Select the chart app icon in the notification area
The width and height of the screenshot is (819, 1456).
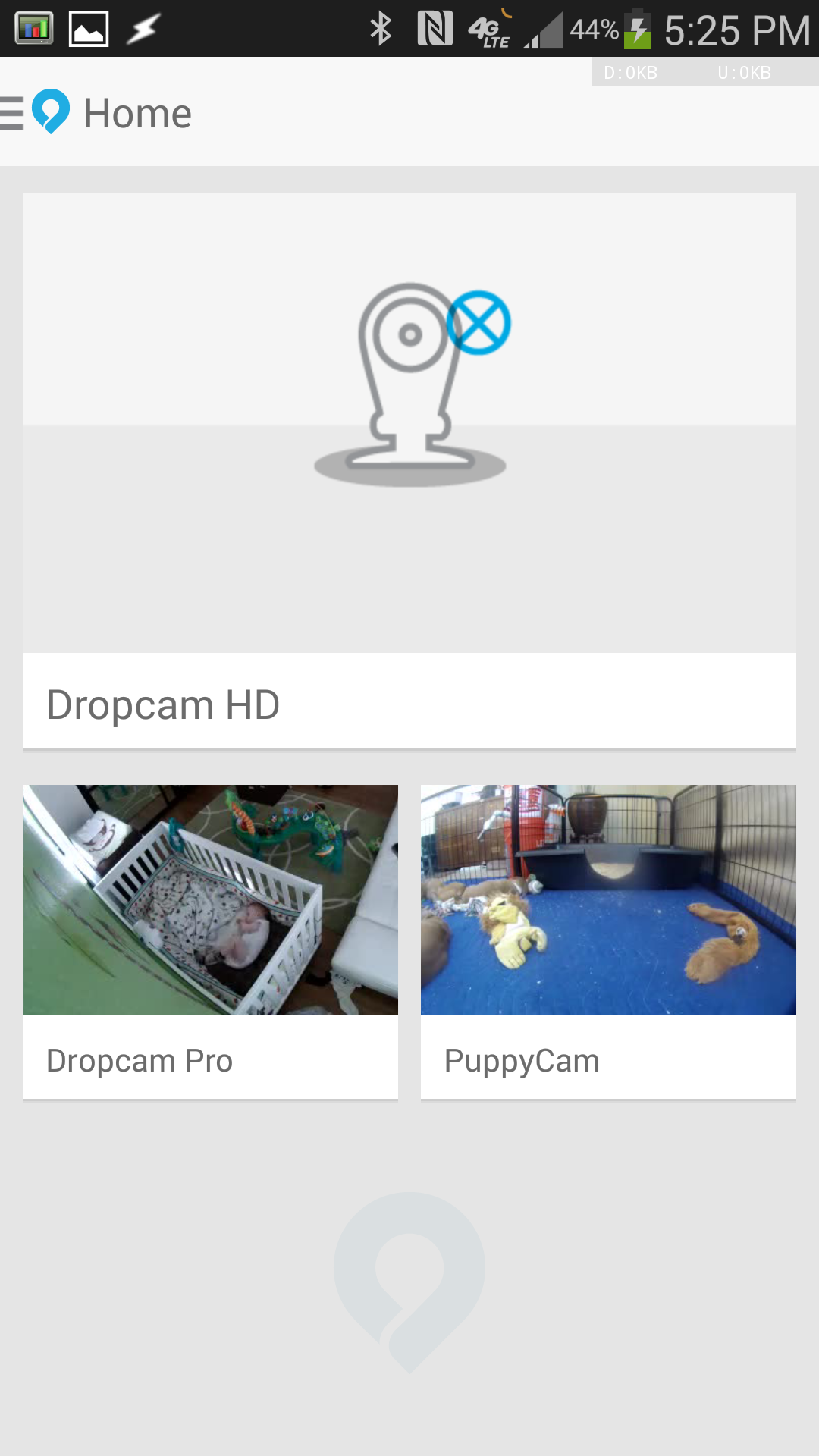pos(34,29)
